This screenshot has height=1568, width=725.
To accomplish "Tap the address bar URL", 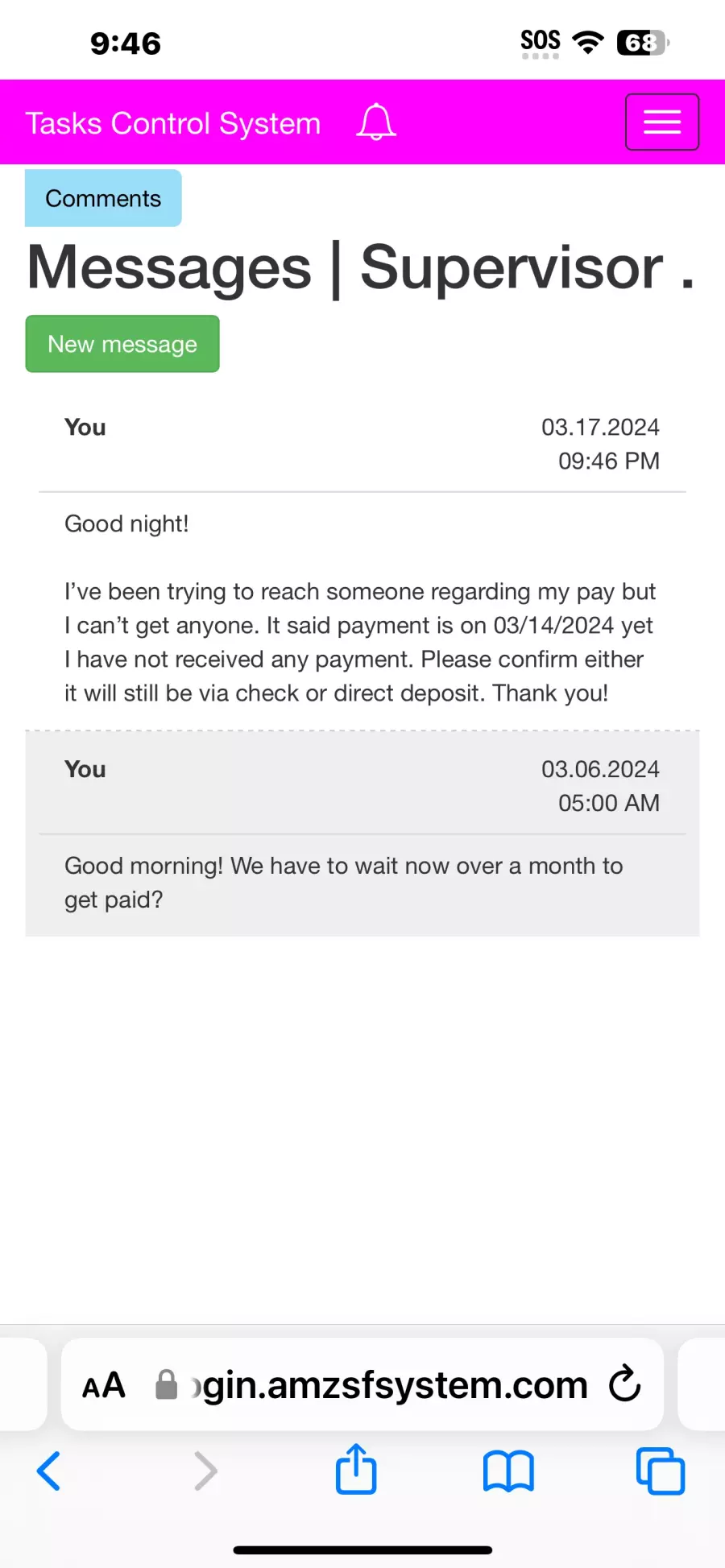I will click(x=389, y=1385).
